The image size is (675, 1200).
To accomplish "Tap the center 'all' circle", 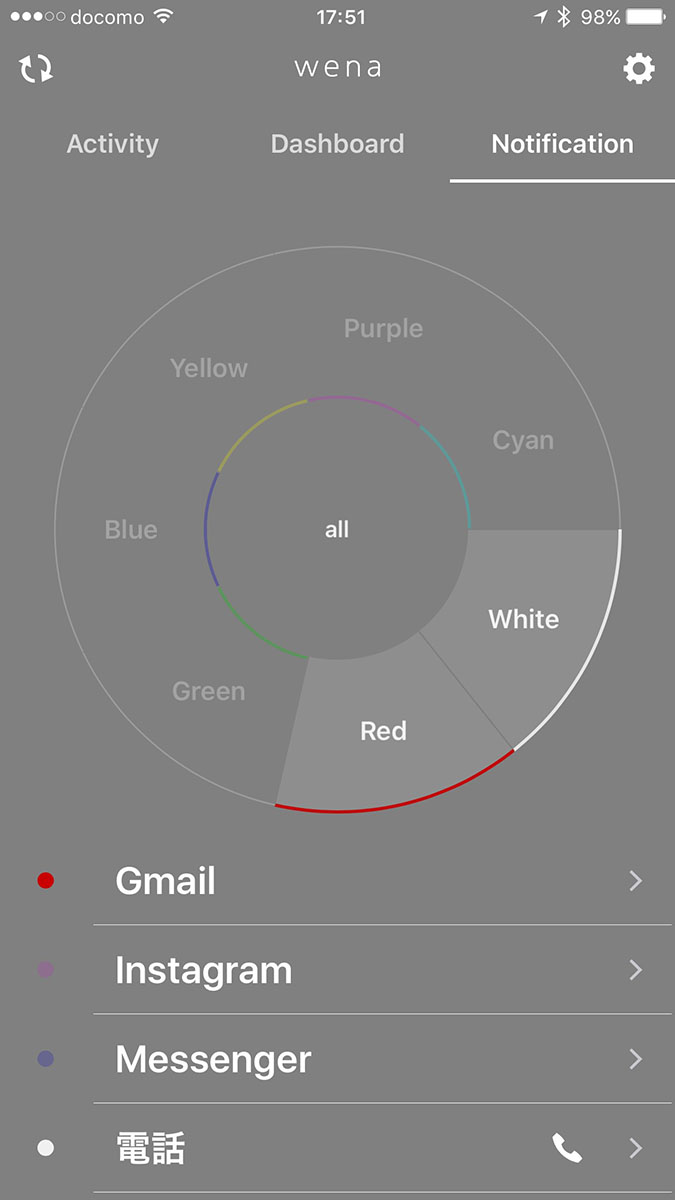I will [337, 530].
